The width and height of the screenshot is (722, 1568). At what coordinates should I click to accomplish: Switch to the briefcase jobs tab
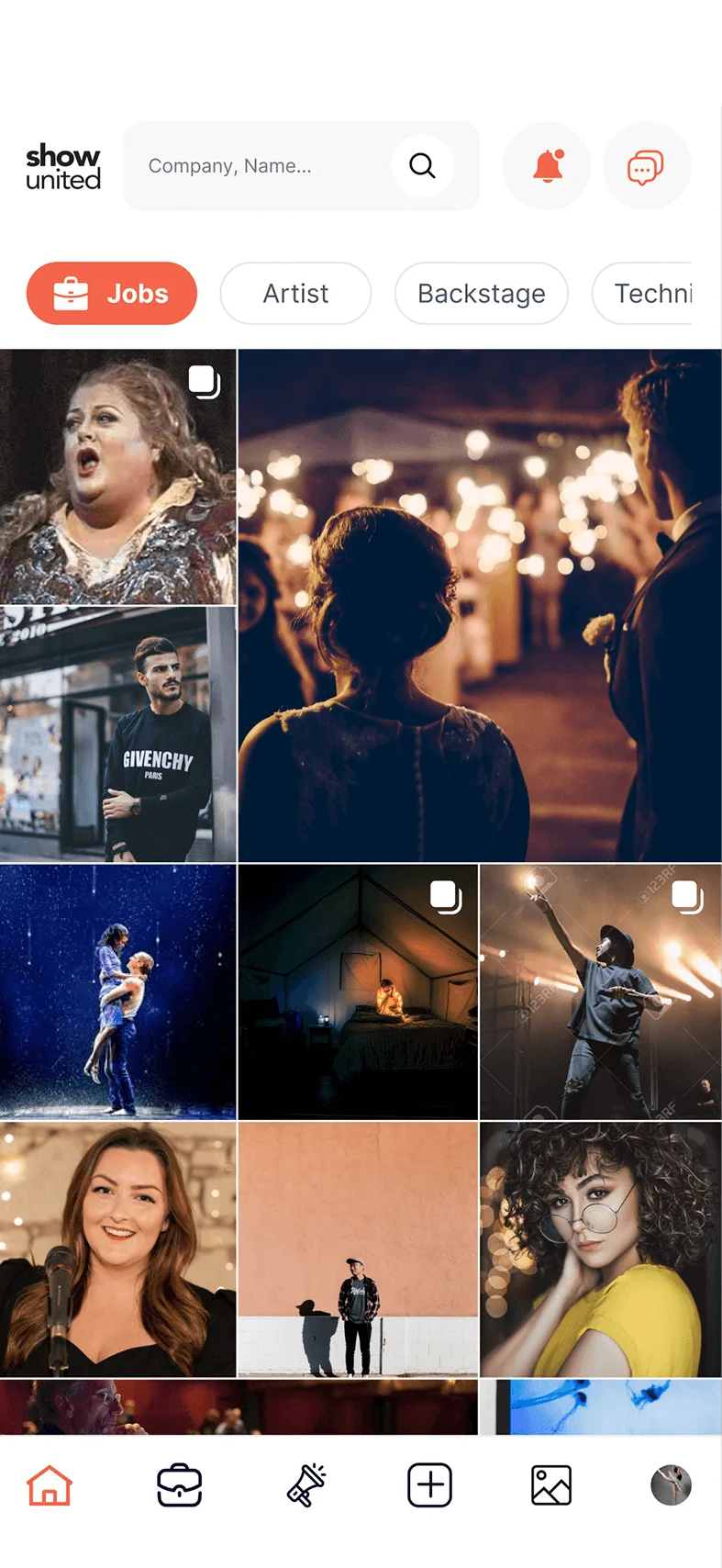[x=179, y=1485]
